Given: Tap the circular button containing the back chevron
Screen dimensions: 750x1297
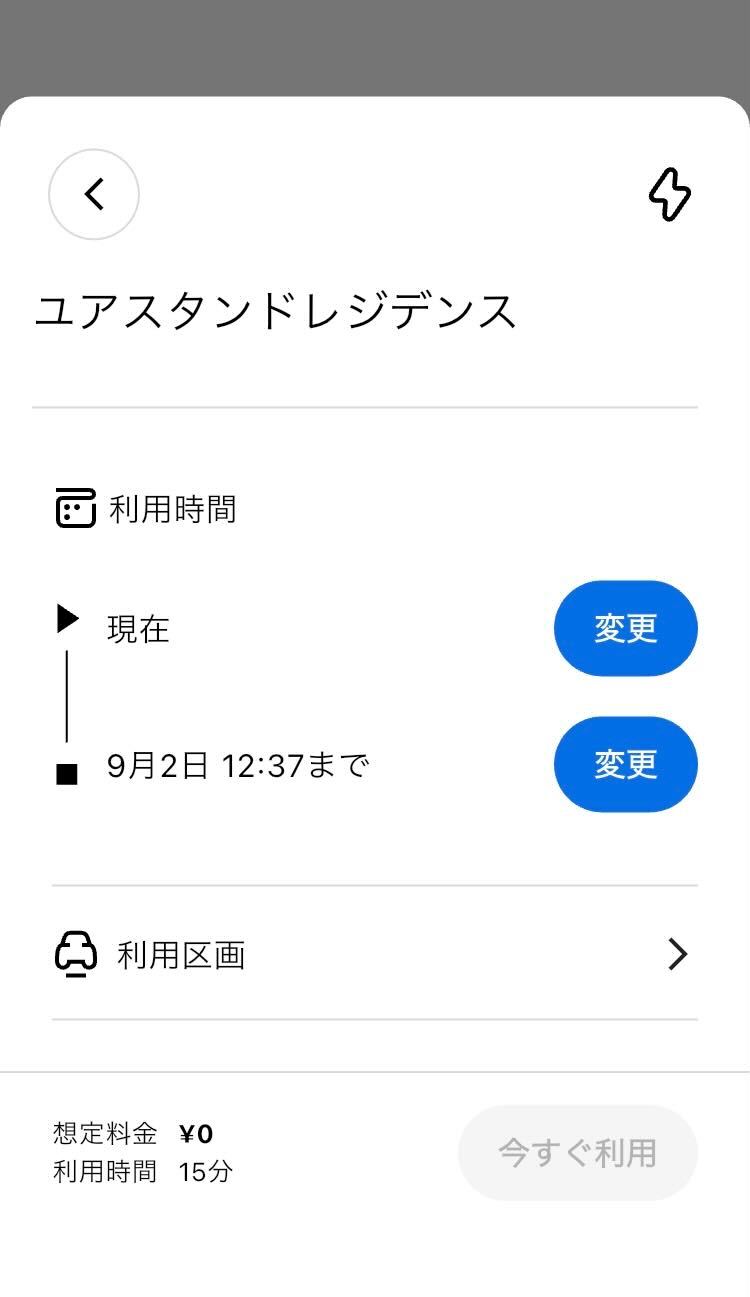Looking at the screenshot, I should tap(93, 195).
